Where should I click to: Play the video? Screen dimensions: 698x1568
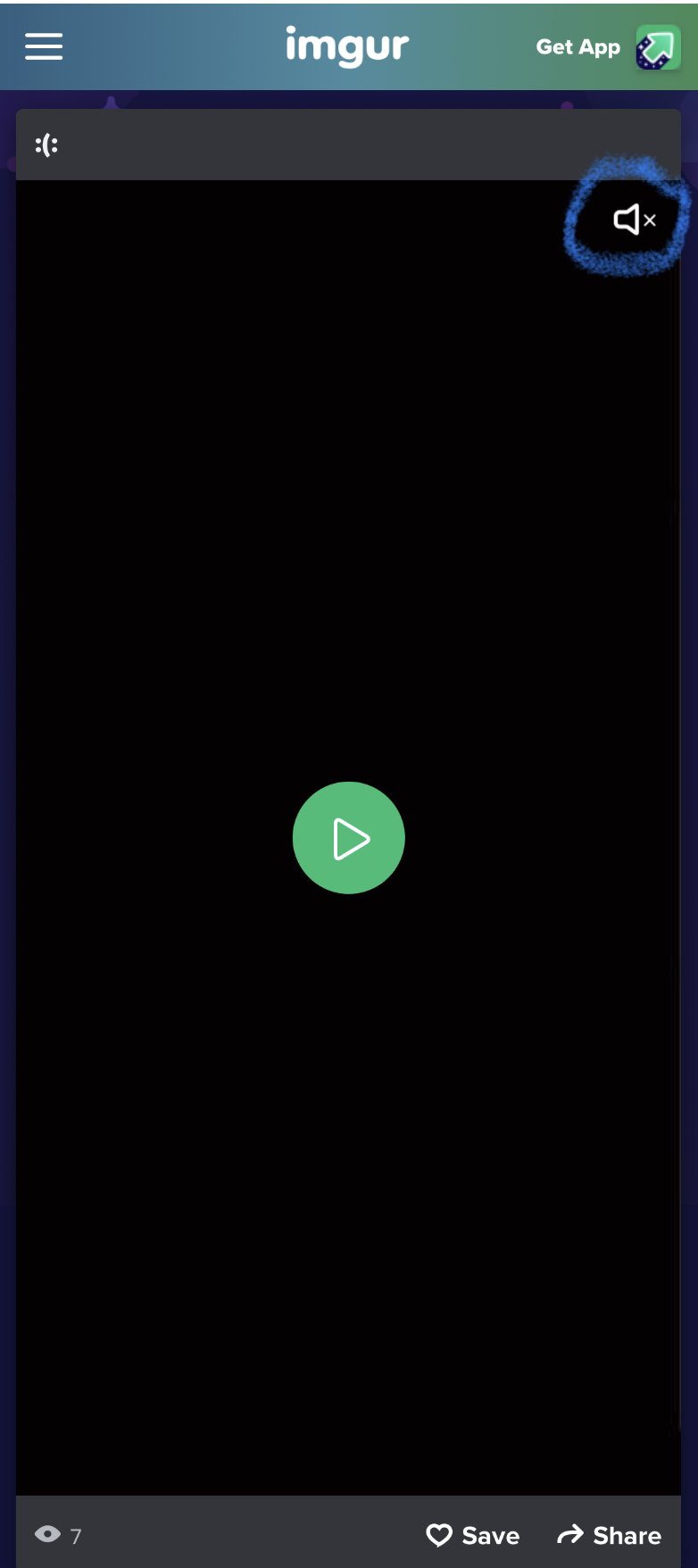pyautogui.click(x=349, y=838)
